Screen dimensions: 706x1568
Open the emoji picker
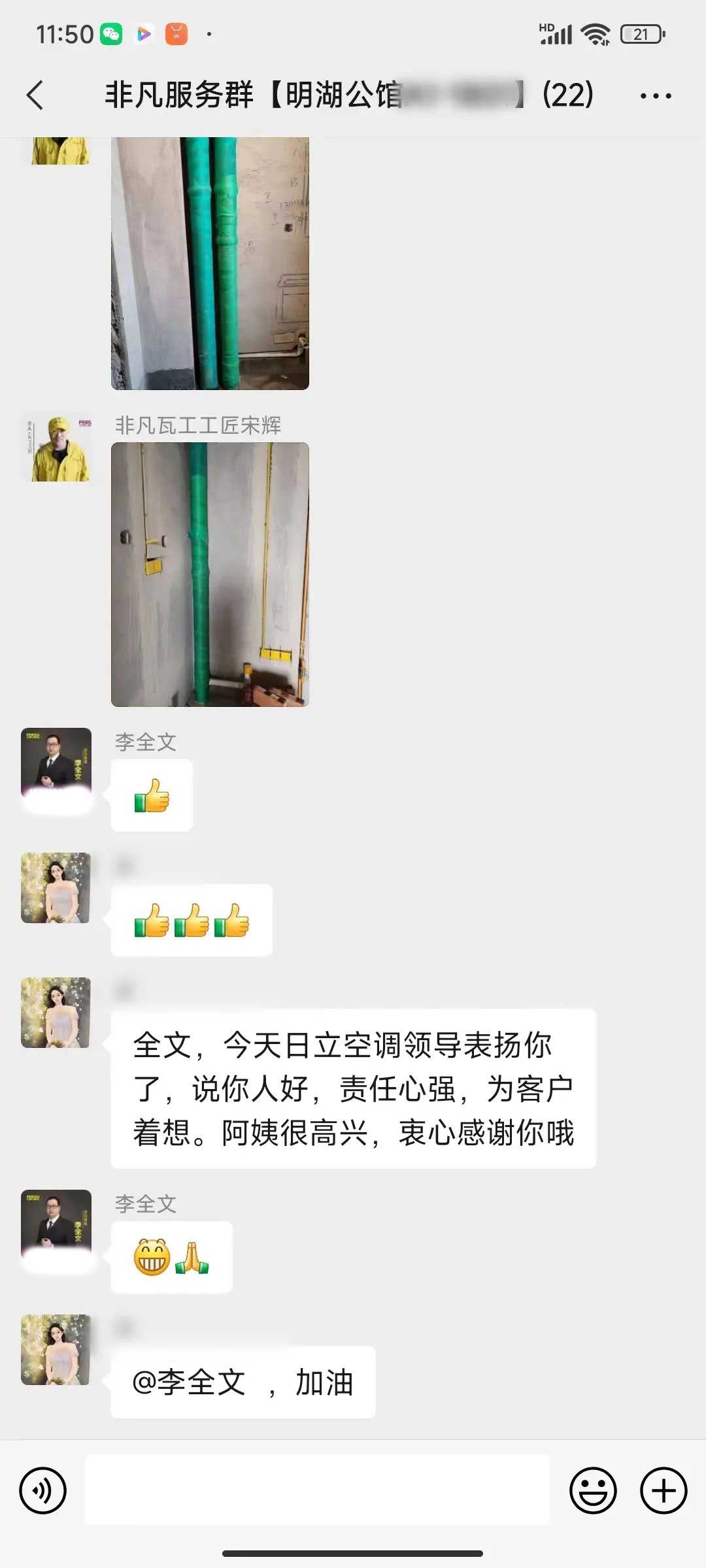(x=593, y=1491)
